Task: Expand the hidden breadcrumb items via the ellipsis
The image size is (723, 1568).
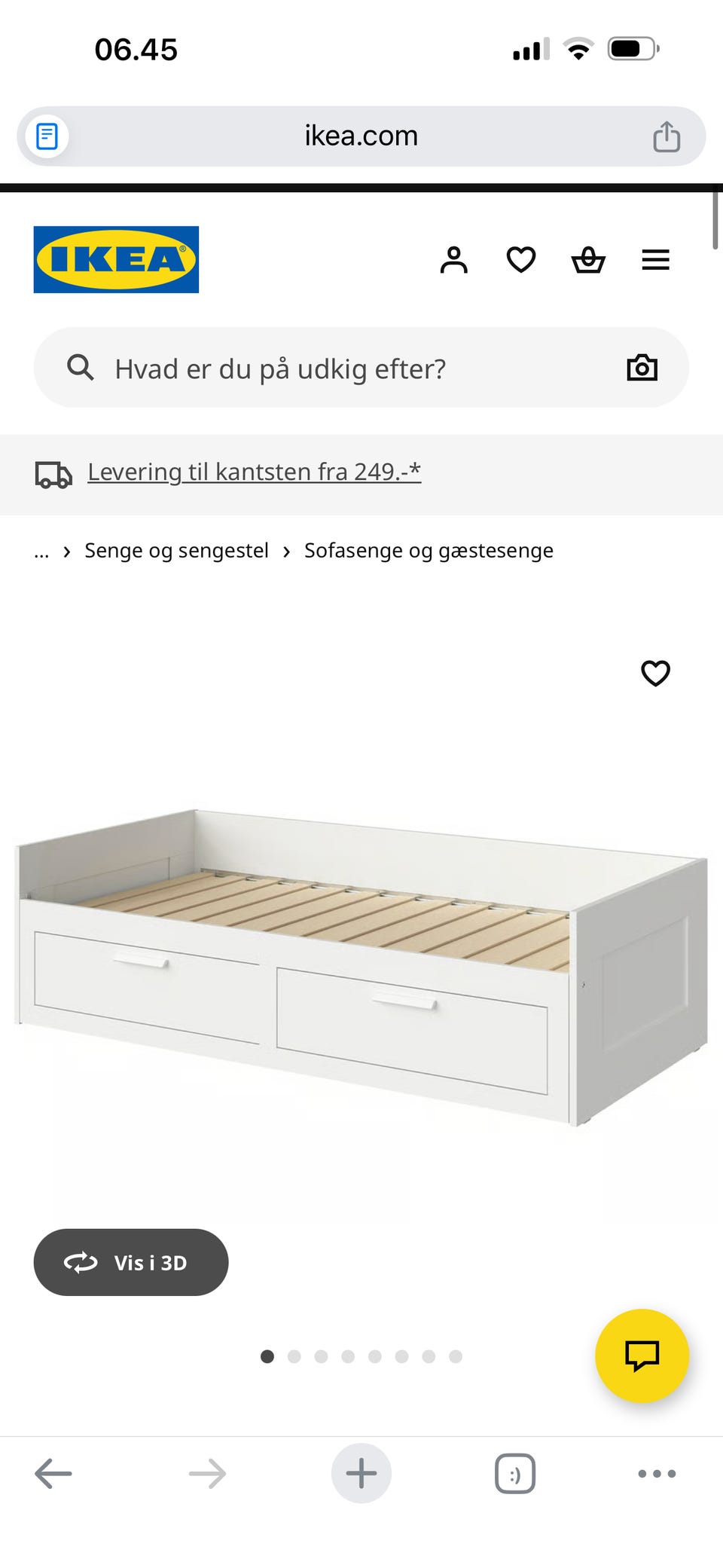Action: (x=41, y=551)
